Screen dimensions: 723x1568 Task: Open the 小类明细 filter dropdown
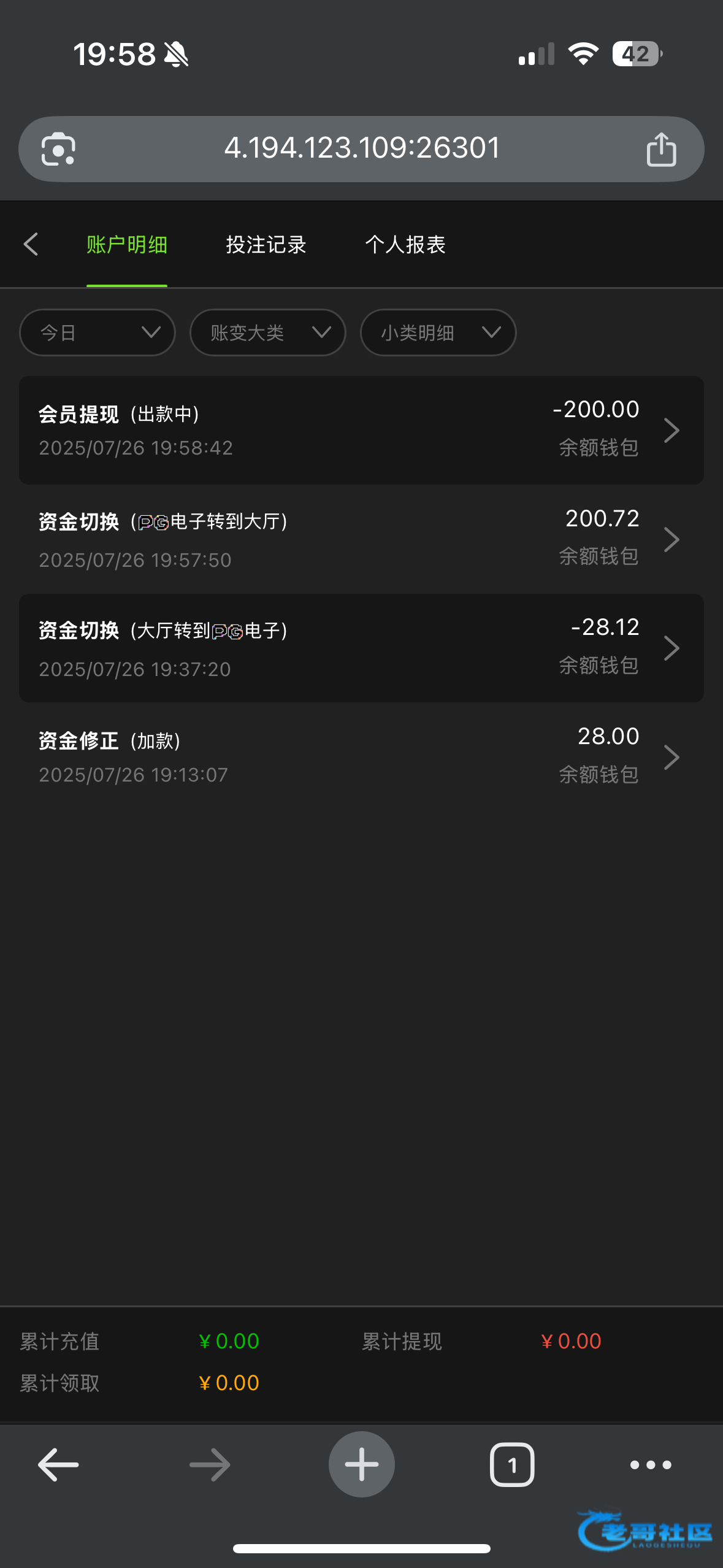click(438, 332)
